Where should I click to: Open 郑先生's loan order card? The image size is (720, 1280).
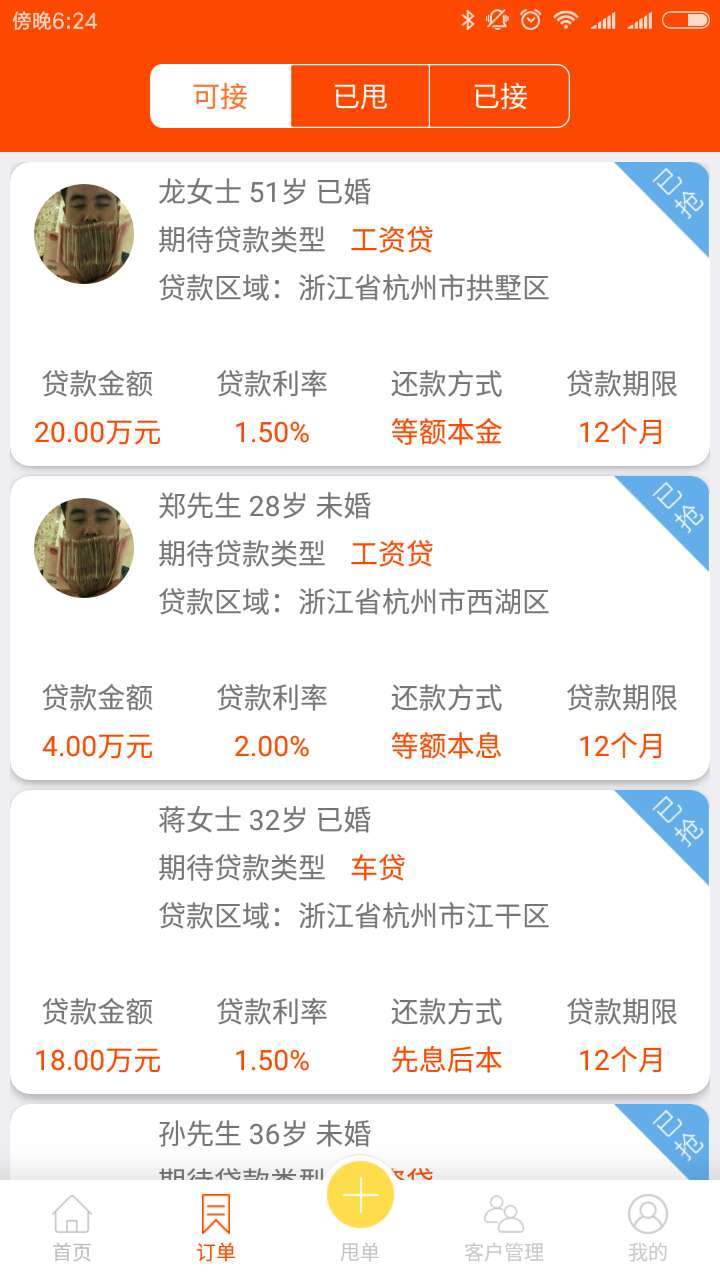click(x=360, y=628)
